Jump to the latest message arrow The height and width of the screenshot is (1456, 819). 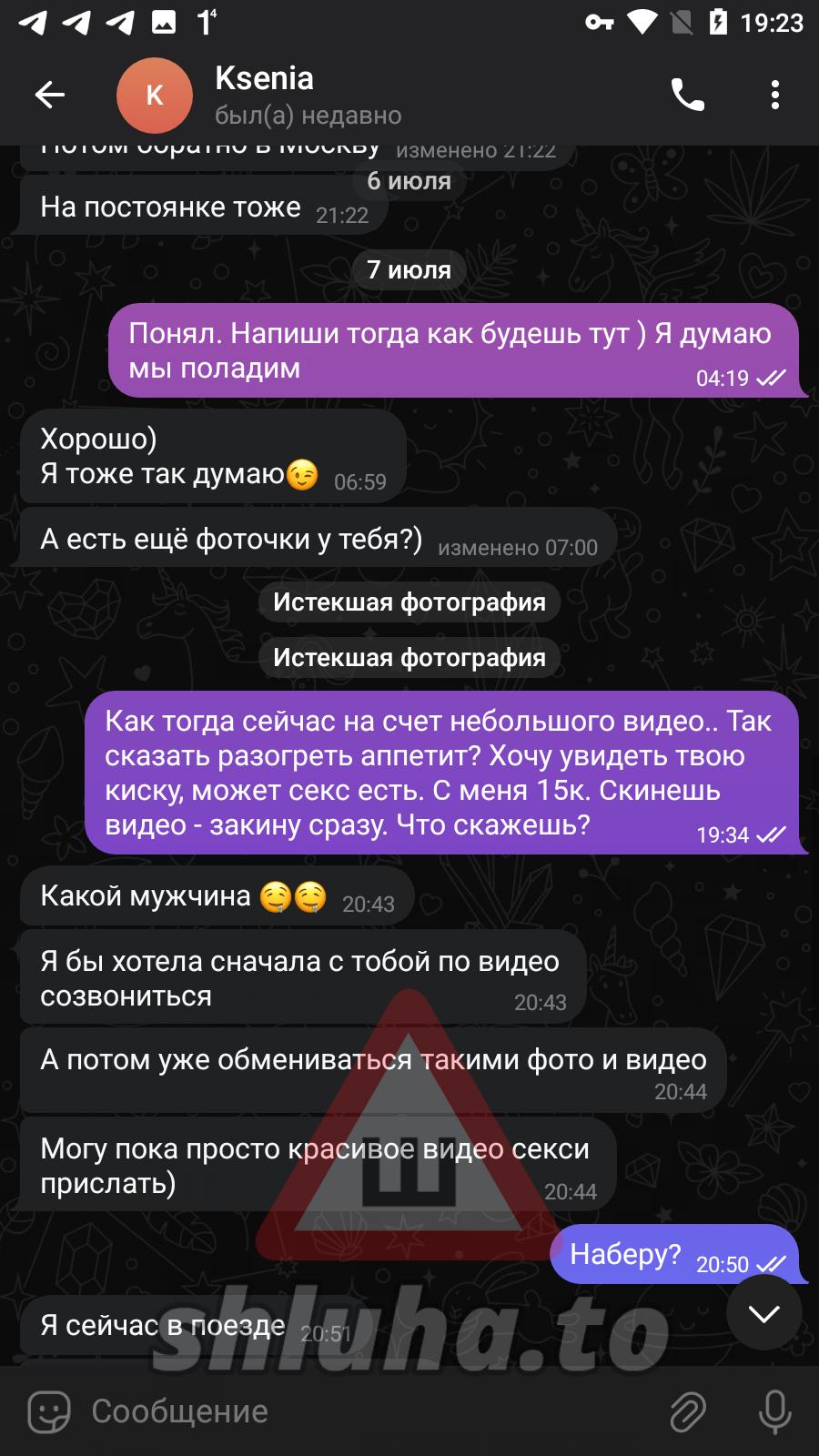[763, 1313]
